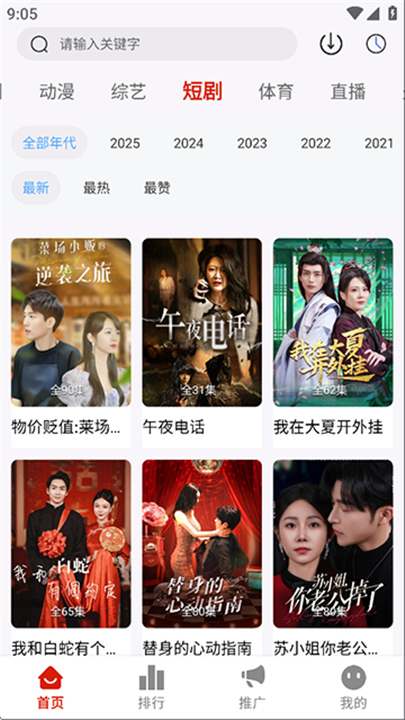Sort by 最热
Screen dimensions: 405x720
pos(96,188)
